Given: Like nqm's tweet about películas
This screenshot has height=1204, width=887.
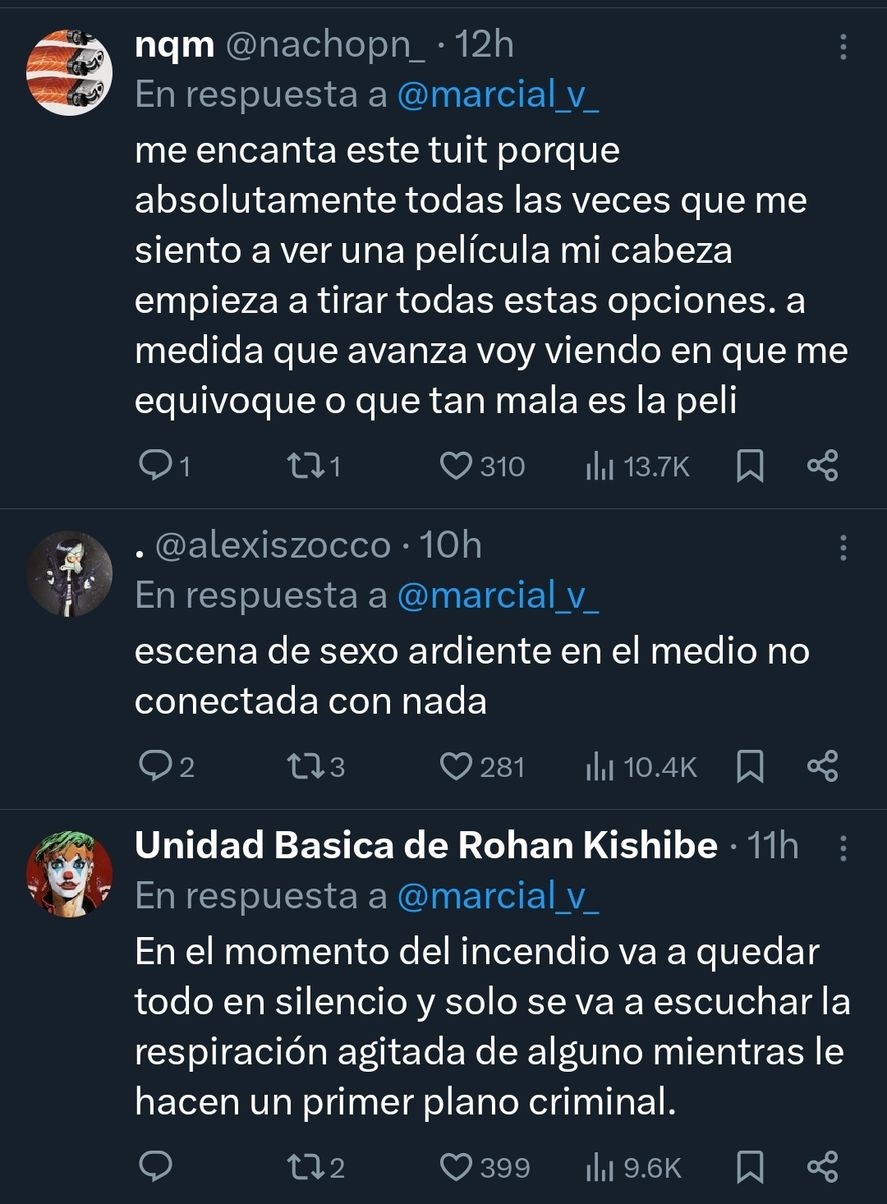Looking at the screenshot, I should (457, 466).
